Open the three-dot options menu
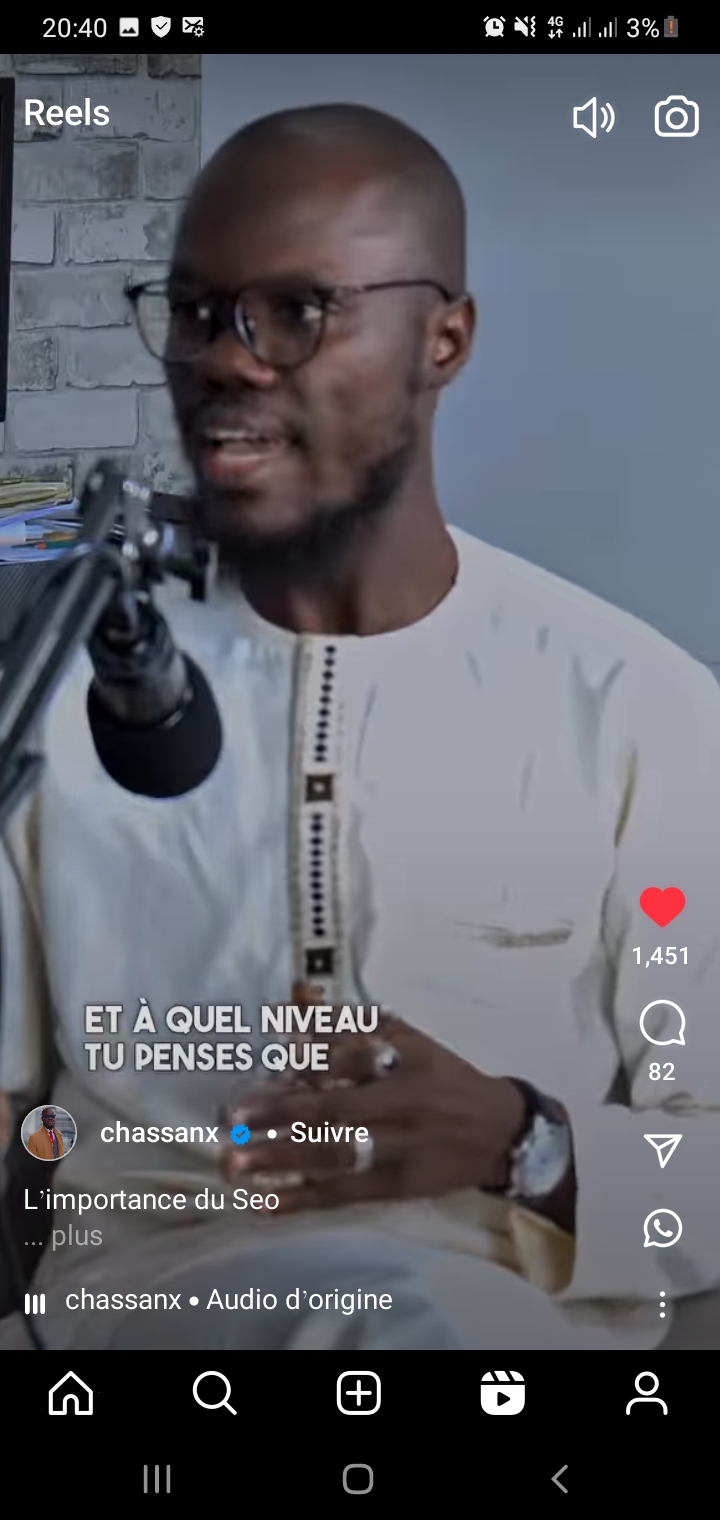Screen dimensions: 720x1520 pyautogui.click(x=662, y=1304)
